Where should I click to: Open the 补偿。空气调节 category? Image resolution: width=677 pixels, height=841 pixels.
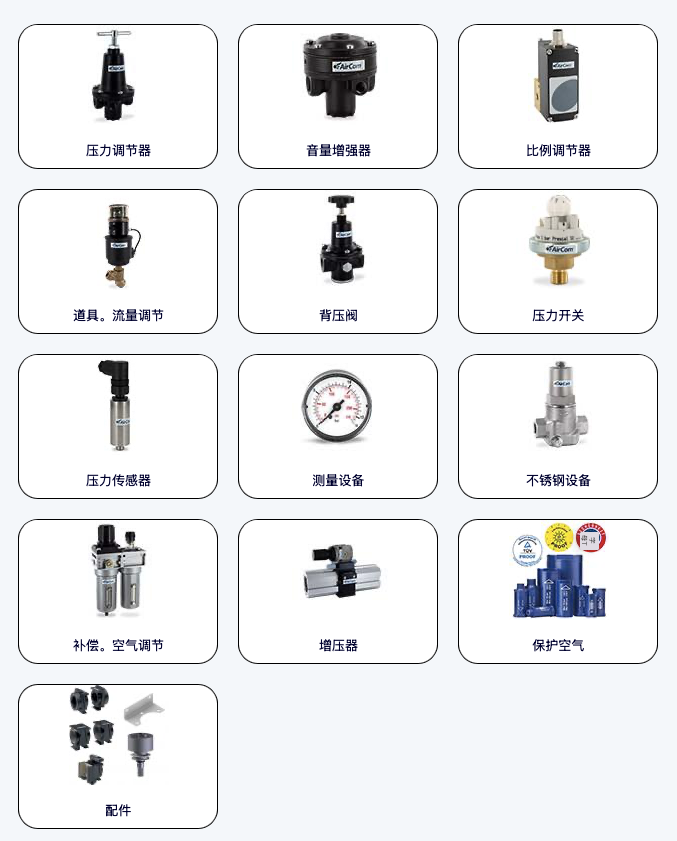point(118,592)
